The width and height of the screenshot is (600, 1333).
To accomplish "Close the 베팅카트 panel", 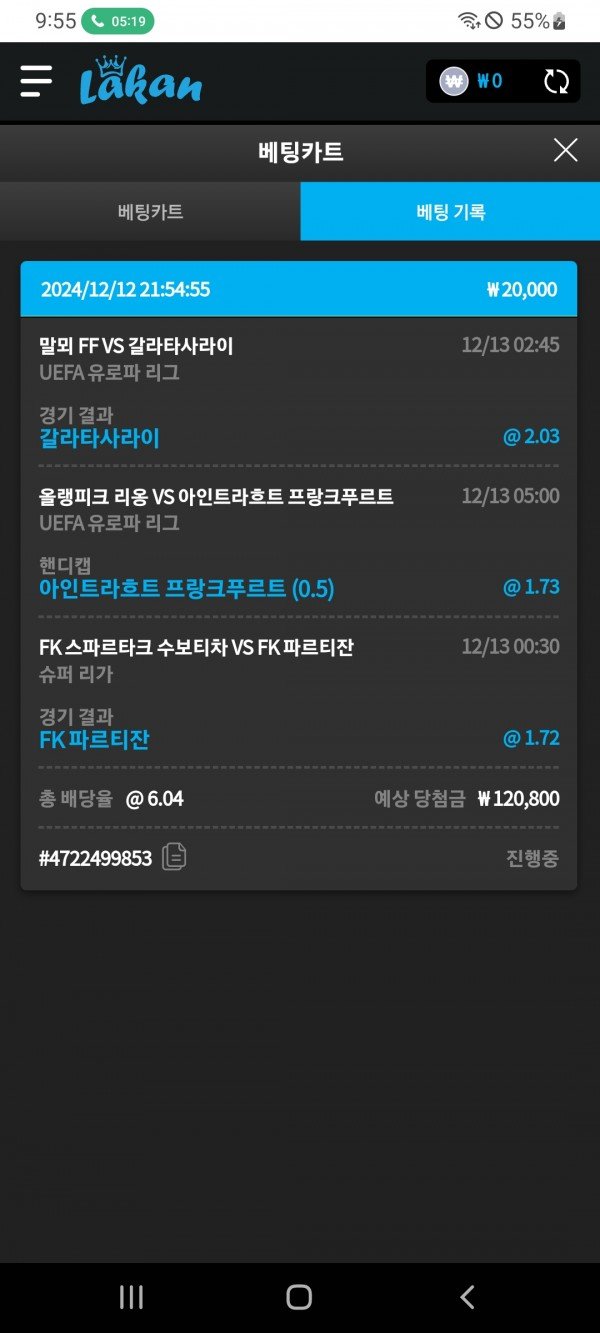I will [x=565, y=151].
